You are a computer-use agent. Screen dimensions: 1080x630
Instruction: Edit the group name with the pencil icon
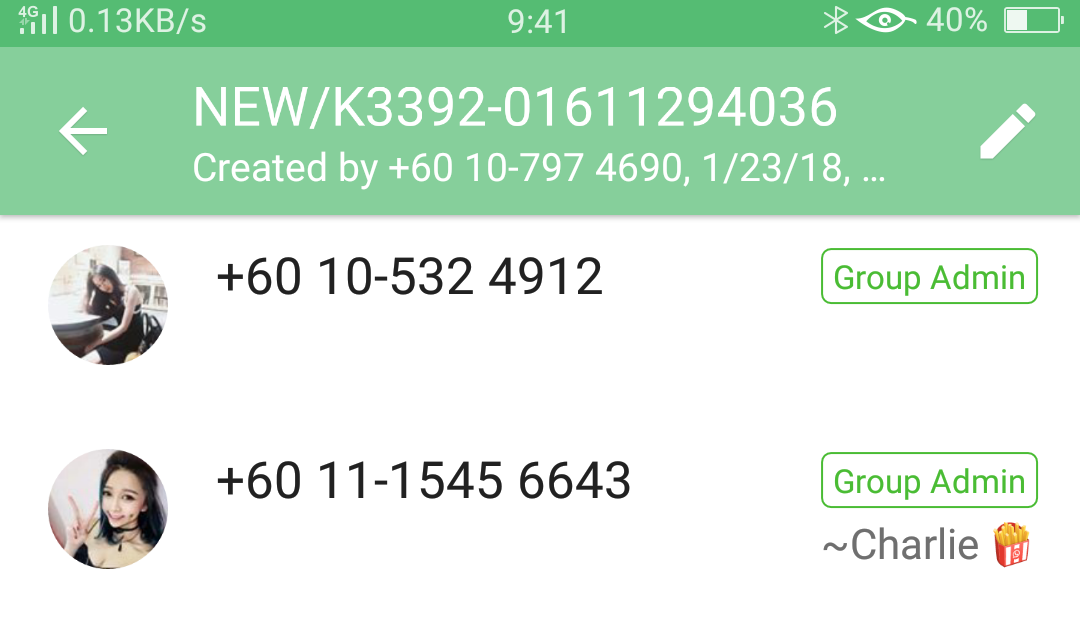(1007, 132)
